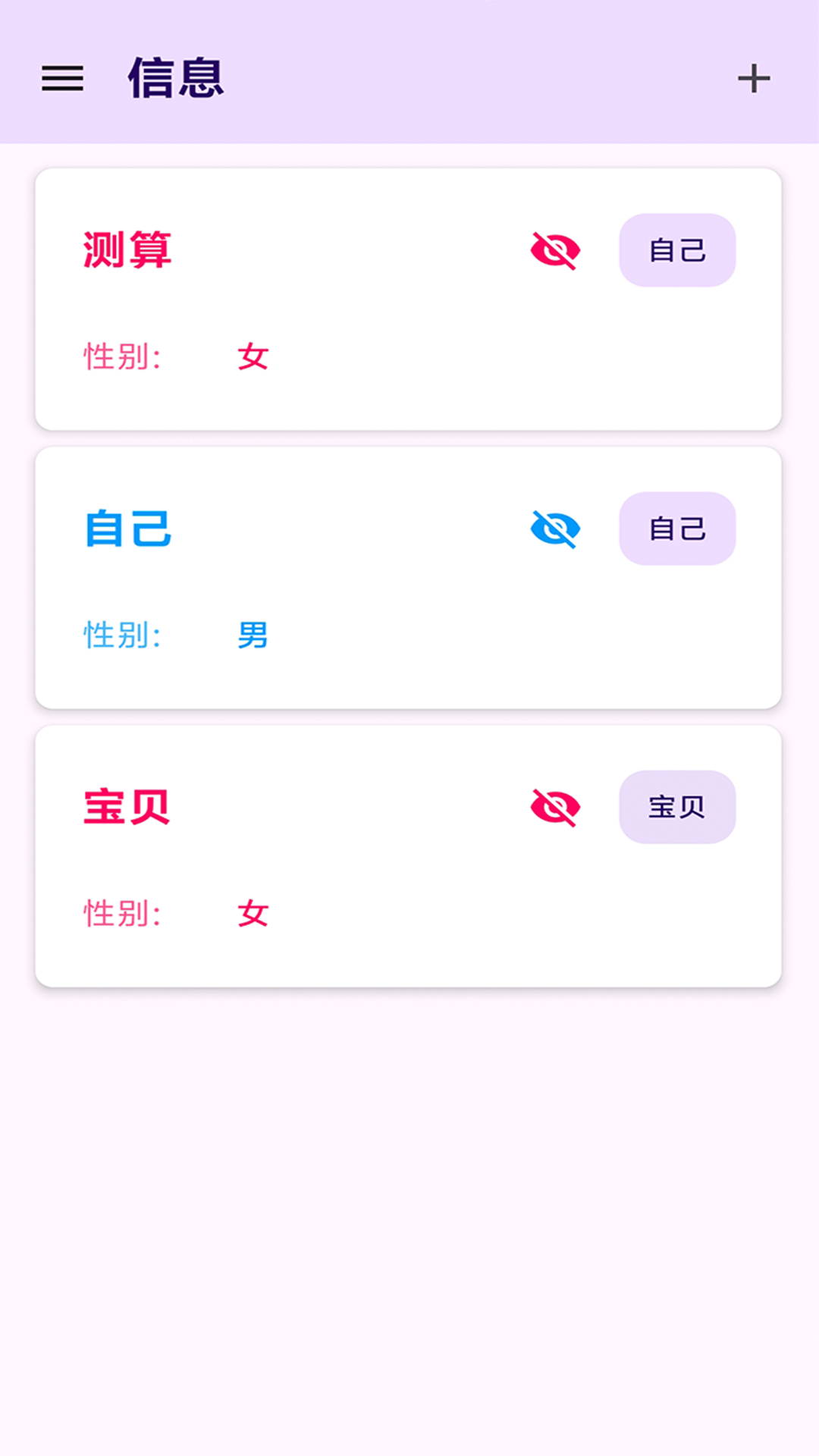Image resolution: width=819 pixels, height=1456 pixels.
Task: Add a new info entry with plus
Action: point(754,78)
